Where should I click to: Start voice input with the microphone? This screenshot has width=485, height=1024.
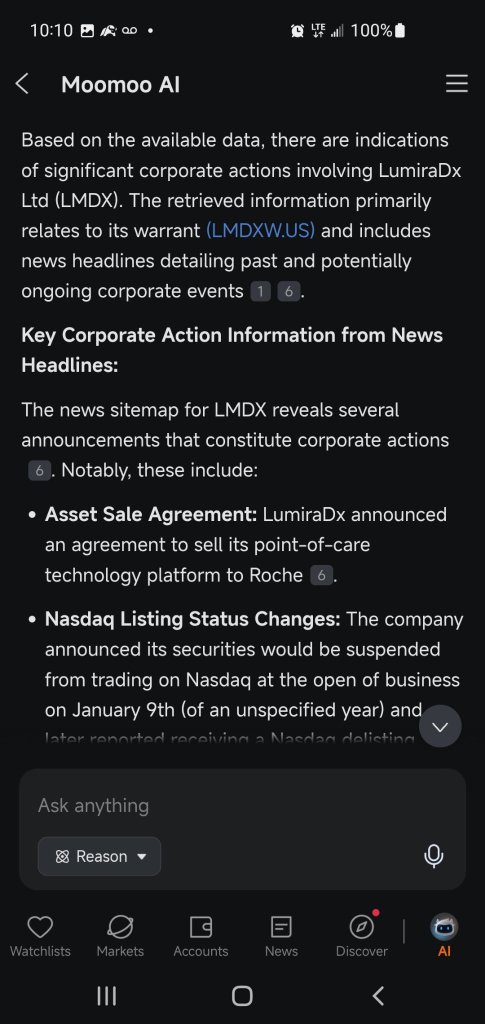(433, 856)
